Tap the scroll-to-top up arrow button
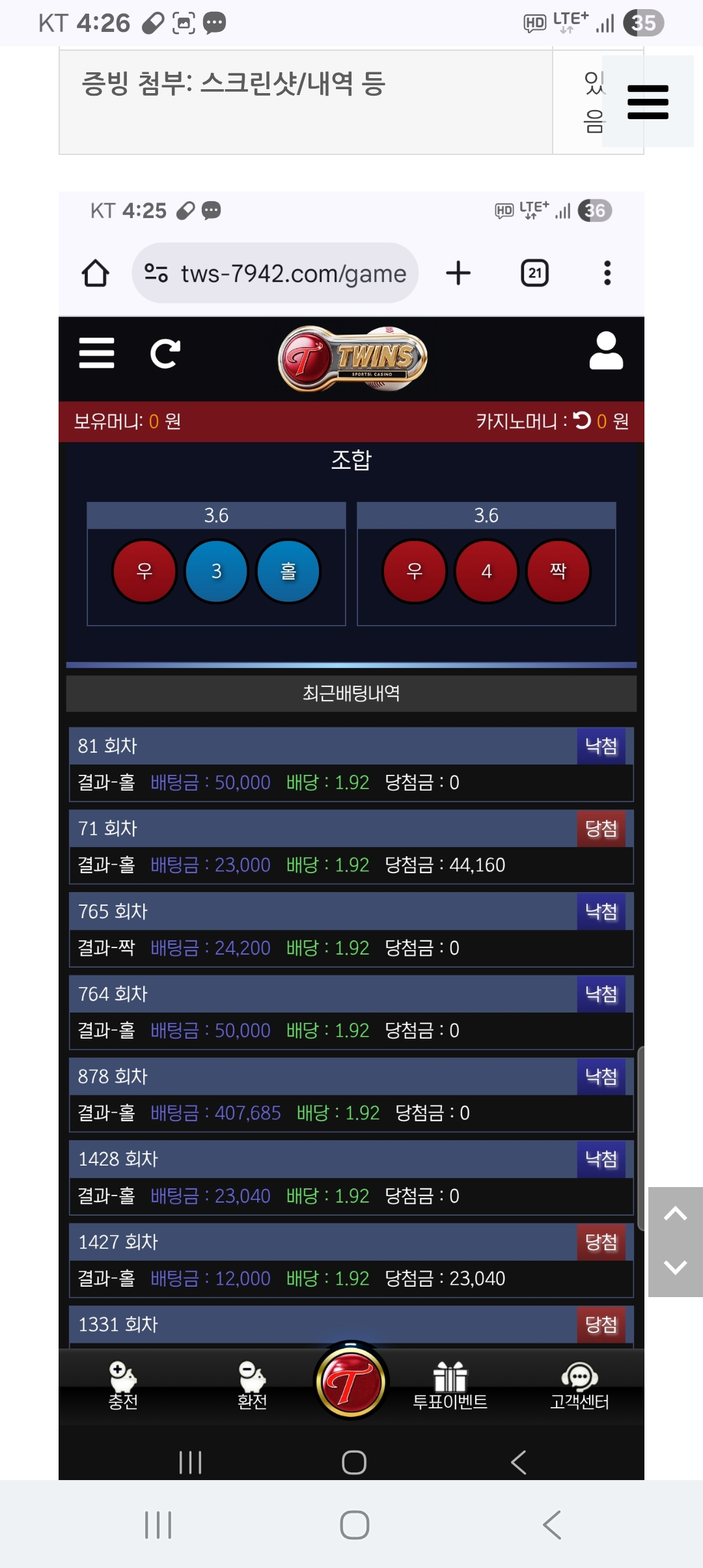The width and height of the screenshot is (703, 1568). pos(675,1214)
